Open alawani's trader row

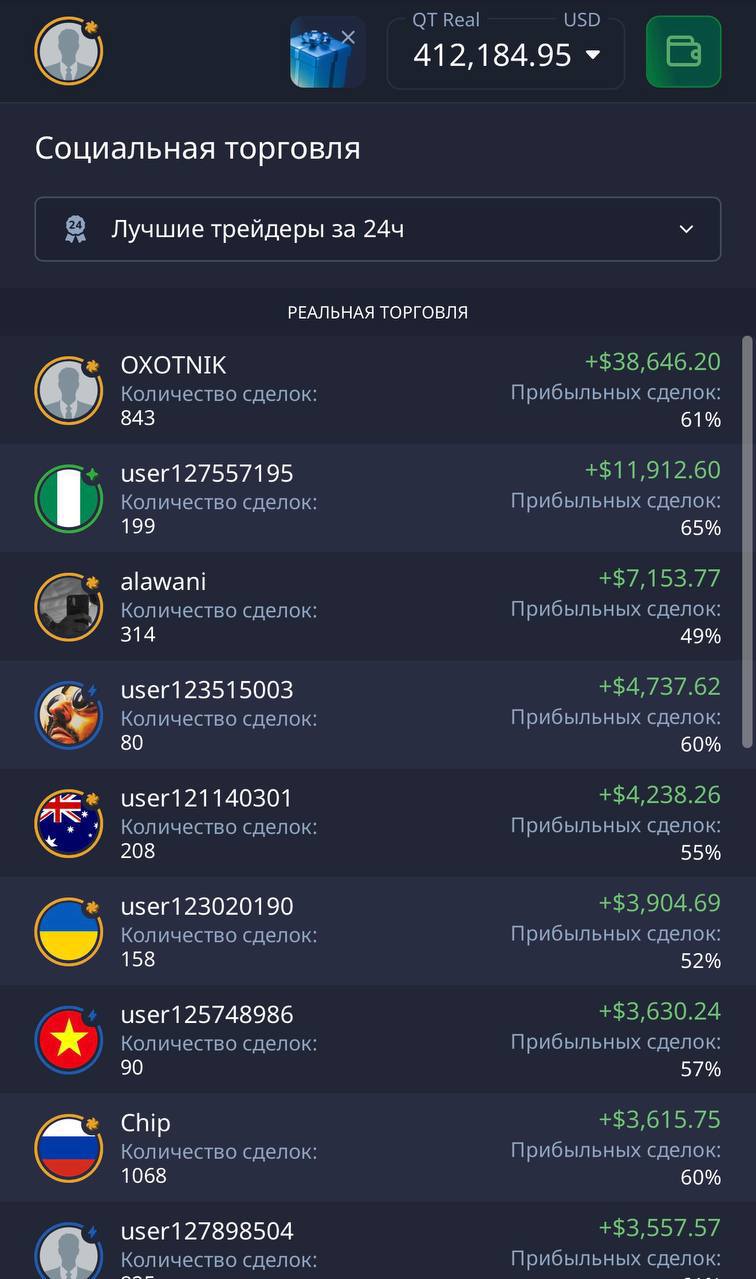pos(378,606)
